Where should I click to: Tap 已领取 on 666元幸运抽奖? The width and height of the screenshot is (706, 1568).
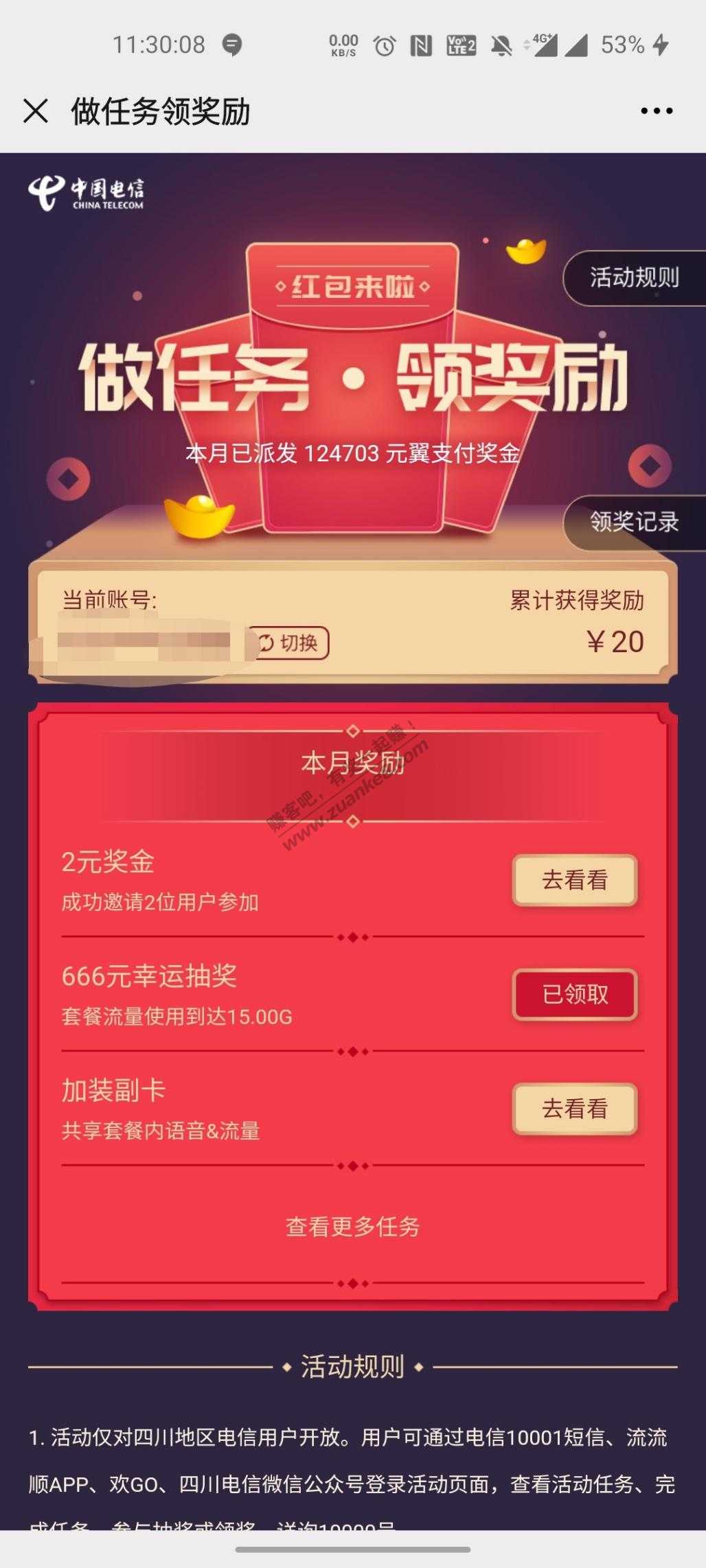tap(575, 994)
